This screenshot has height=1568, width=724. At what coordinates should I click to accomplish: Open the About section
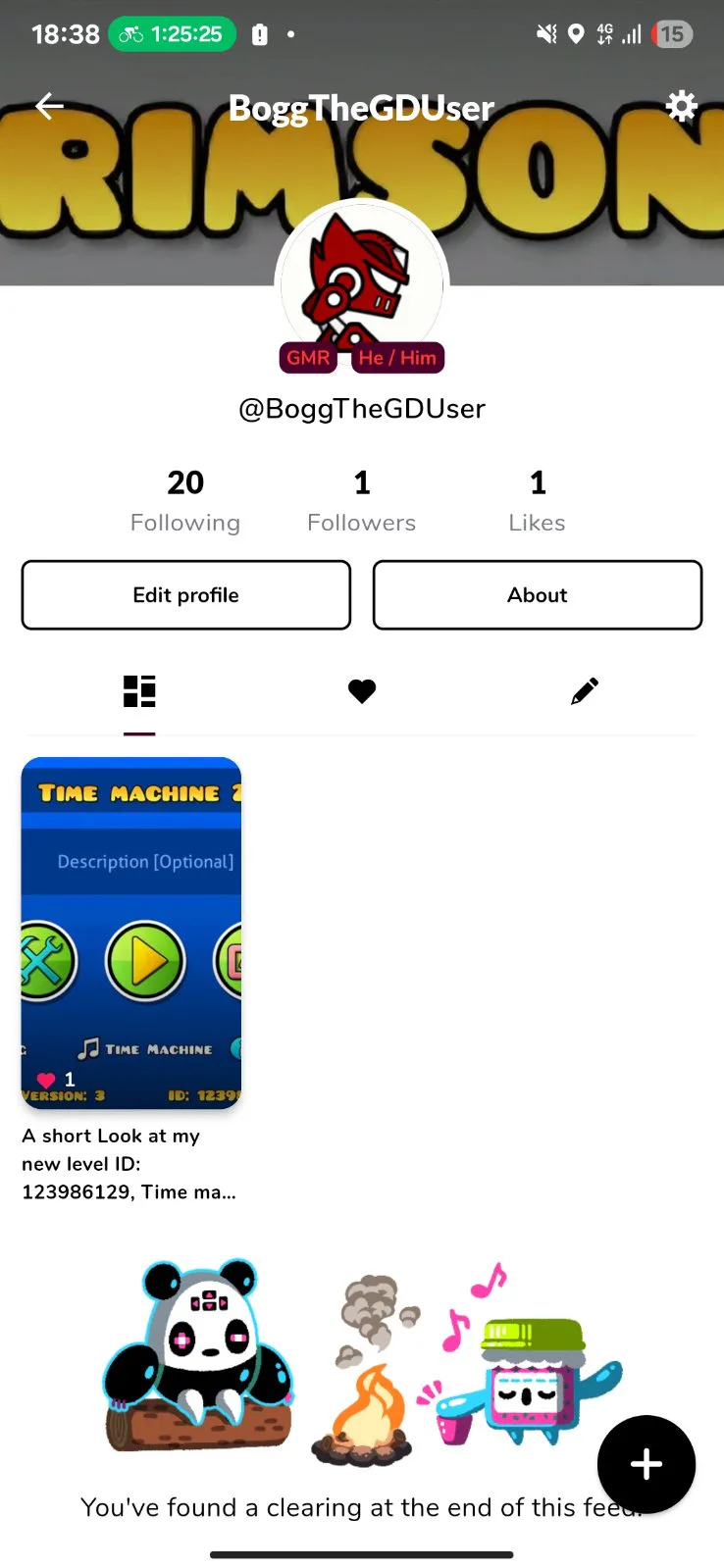pyautogui.click(x=538, y=595)
